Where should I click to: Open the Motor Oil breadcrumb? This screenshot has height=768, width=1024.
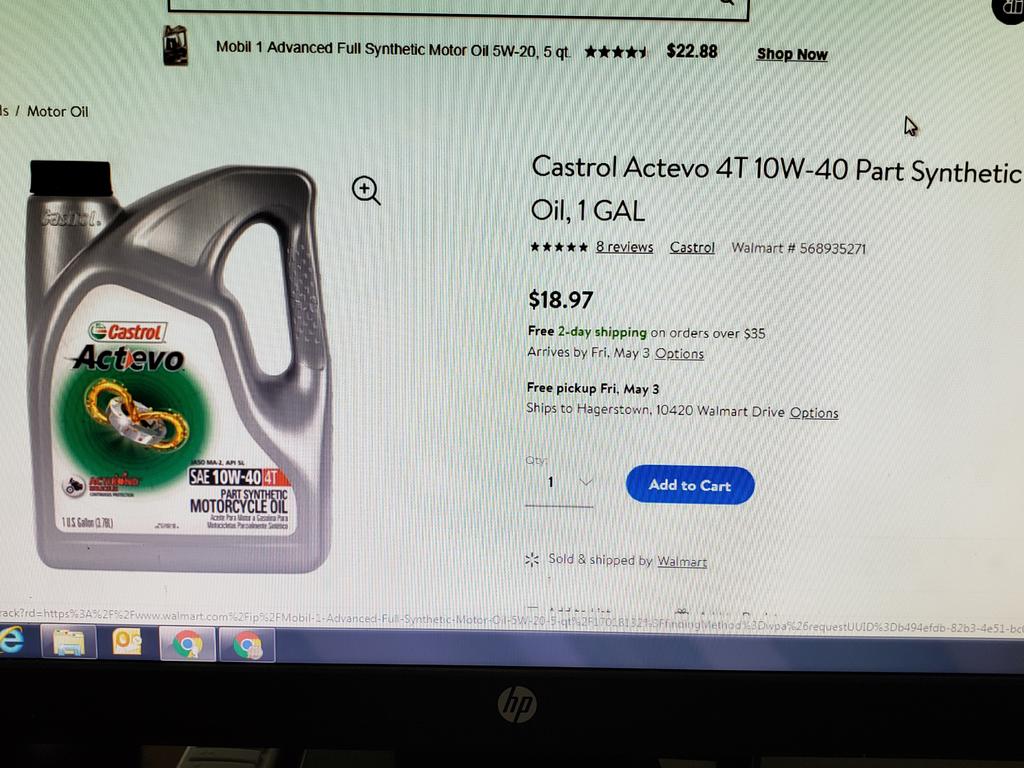[57, 111]
